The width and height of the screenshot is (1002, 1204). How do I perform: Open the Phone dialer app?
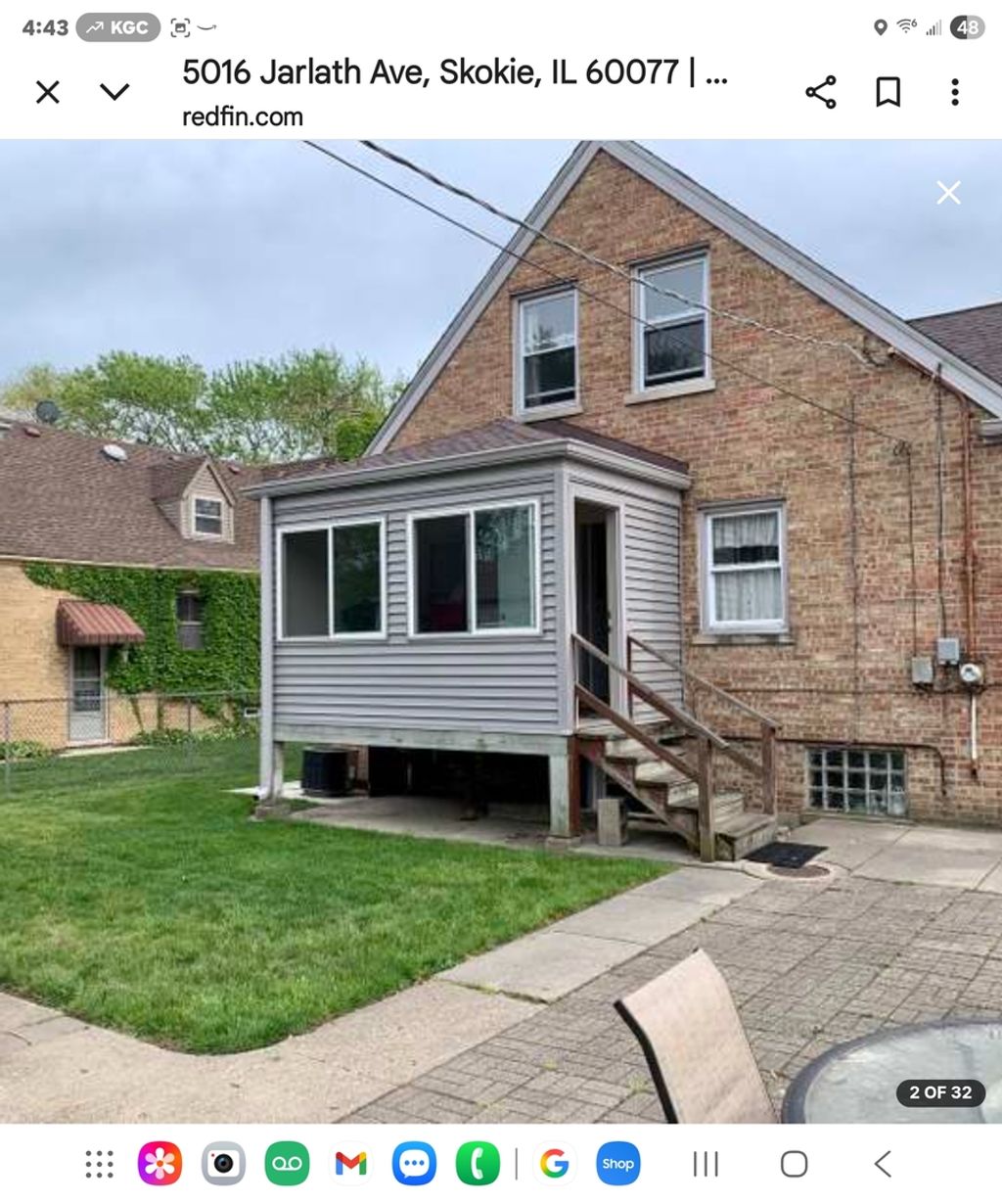(478, 1164)
